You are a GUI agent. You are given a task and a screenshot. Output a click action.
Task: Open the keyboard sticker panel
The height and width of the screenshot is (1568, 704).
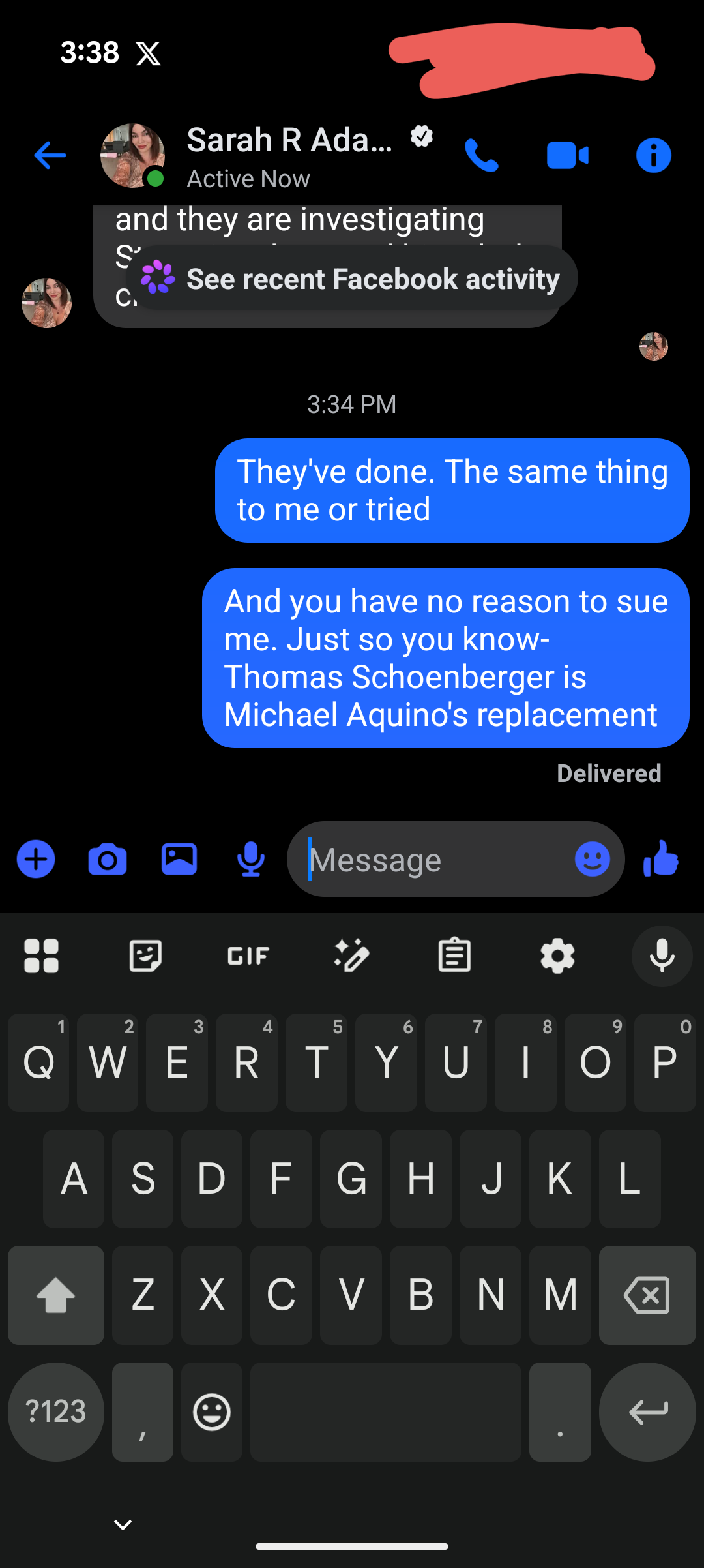click(x=145, y=956)
